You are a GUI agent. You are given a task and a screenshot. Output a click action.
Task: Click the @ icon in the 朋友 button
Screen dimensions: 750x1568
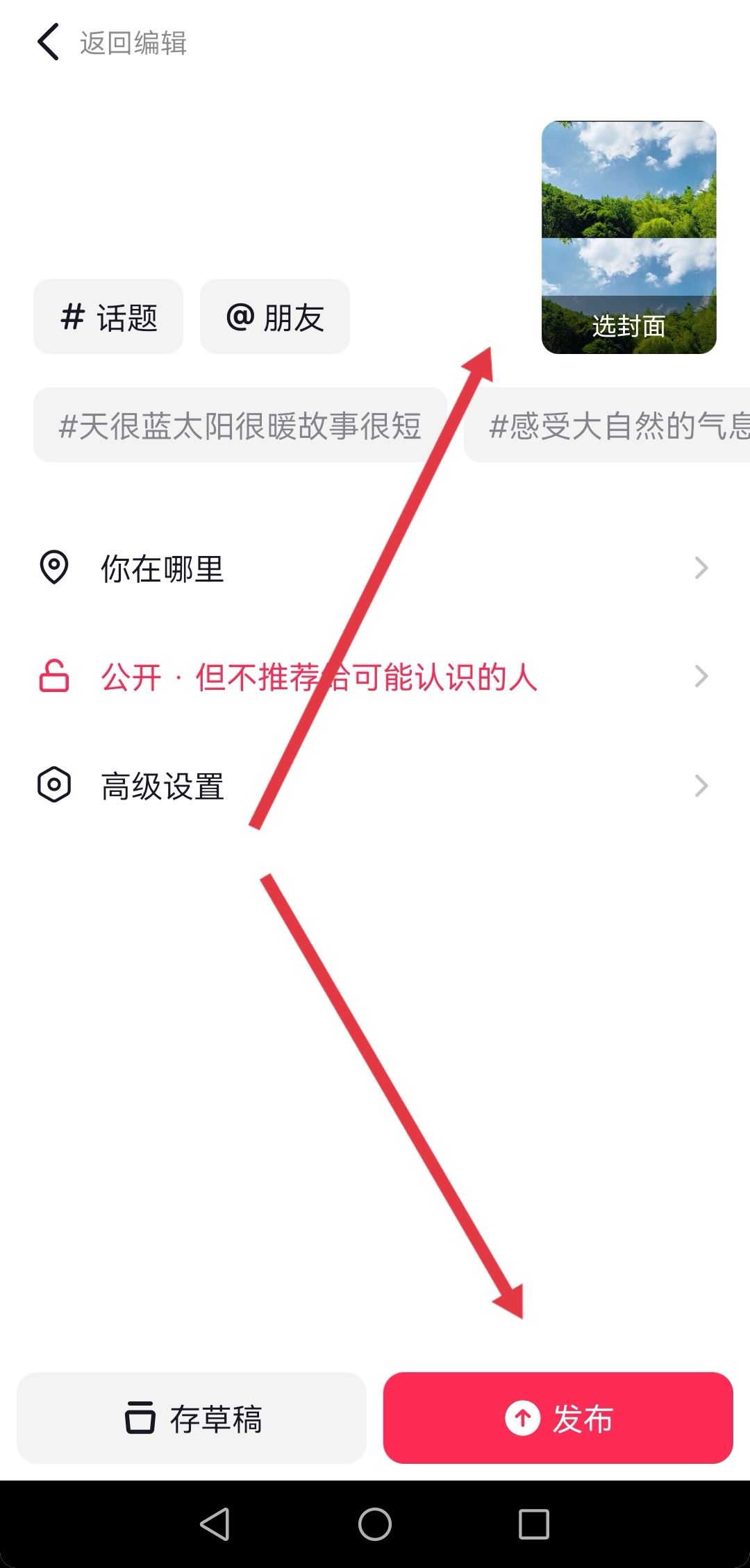[x=240, y=316]
